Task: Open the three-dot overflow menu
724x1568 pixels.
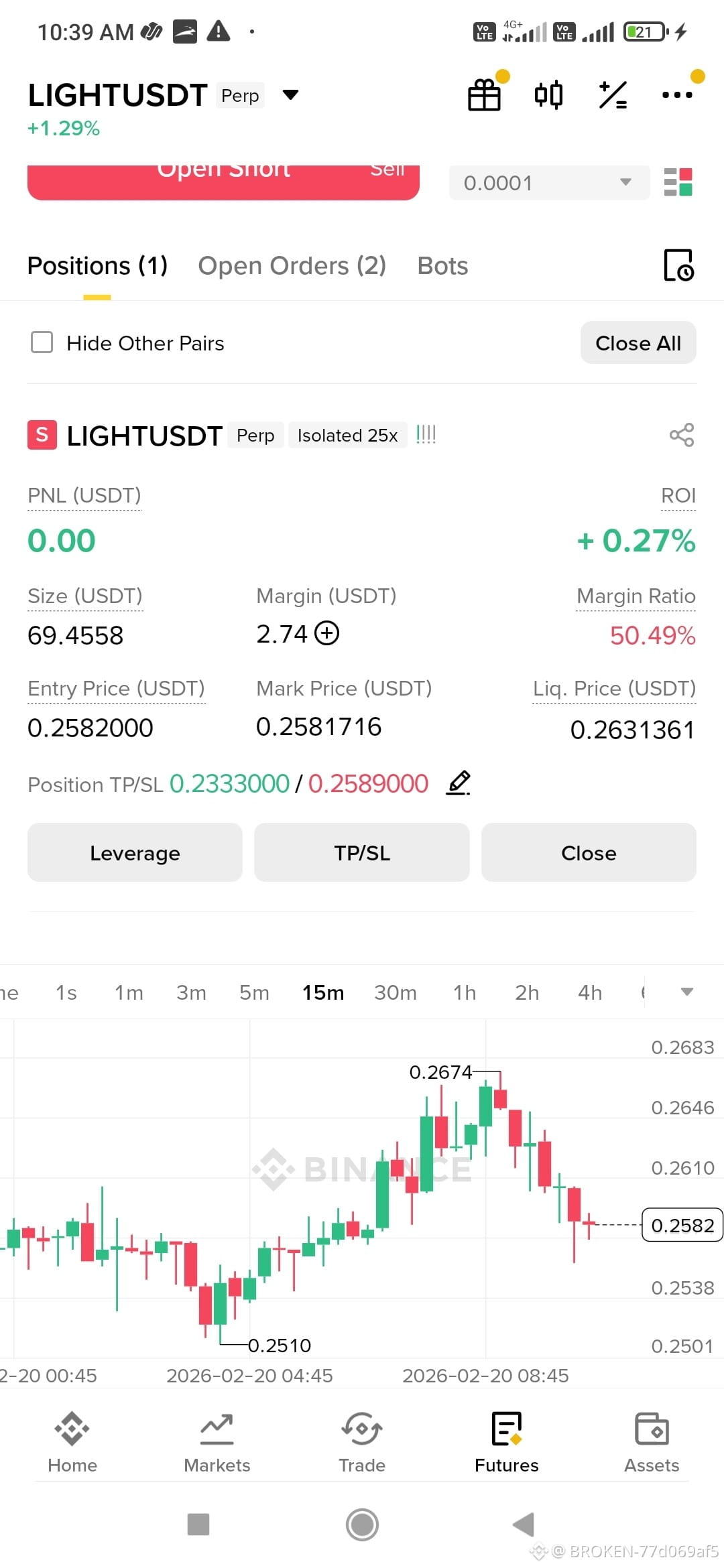Action: [677, 94]
